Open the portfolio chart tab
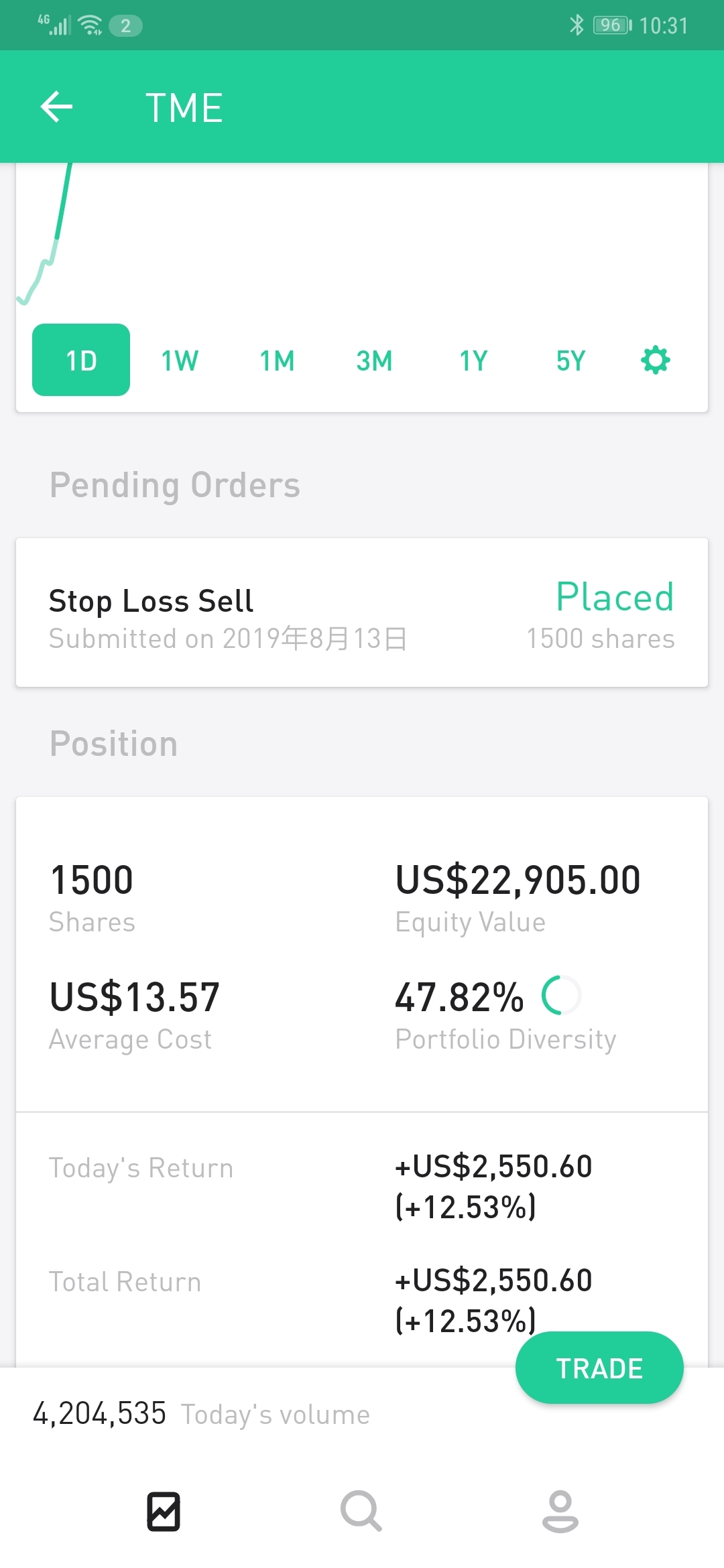 pyautogui.click(x=164, y=1512)
